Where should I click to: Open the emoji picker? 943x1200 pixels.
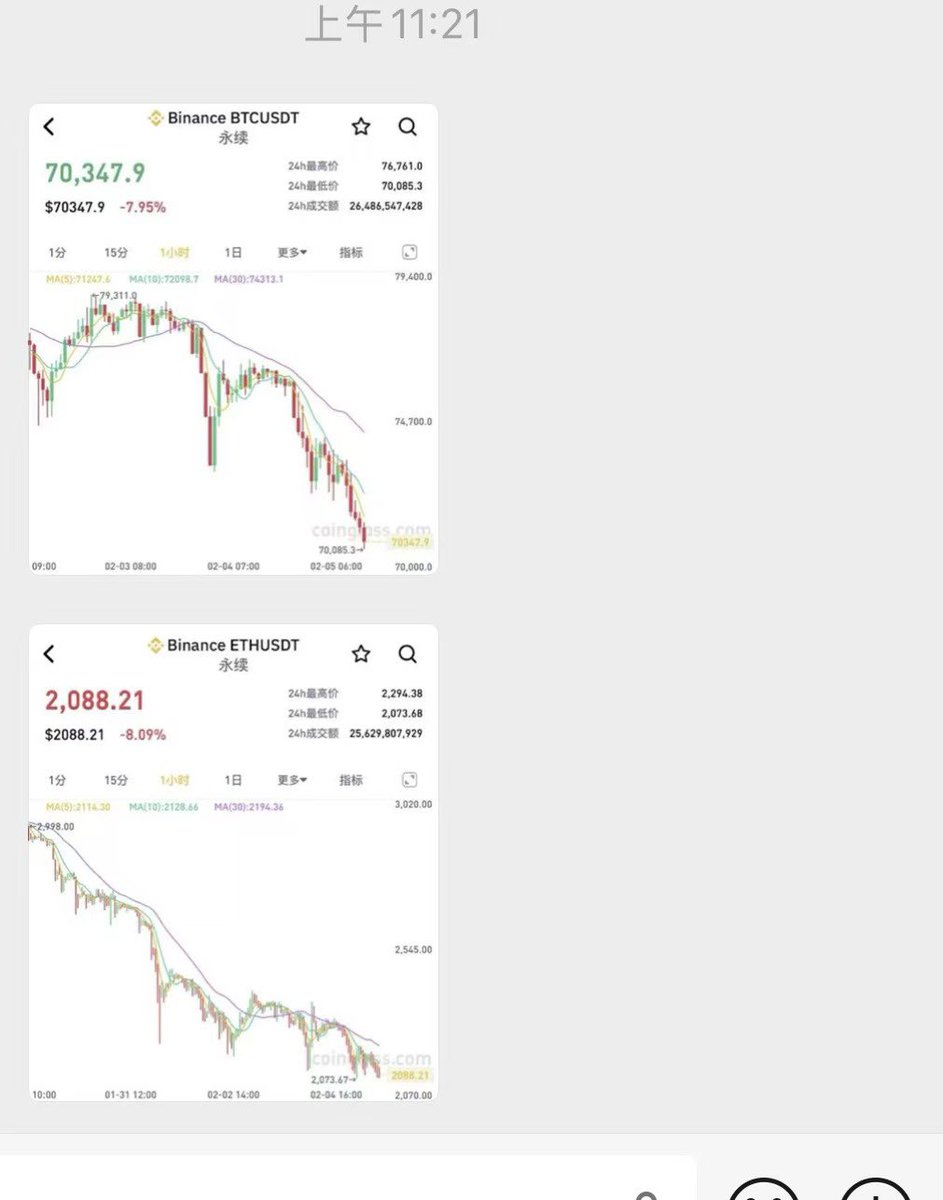click(763, 1190)
